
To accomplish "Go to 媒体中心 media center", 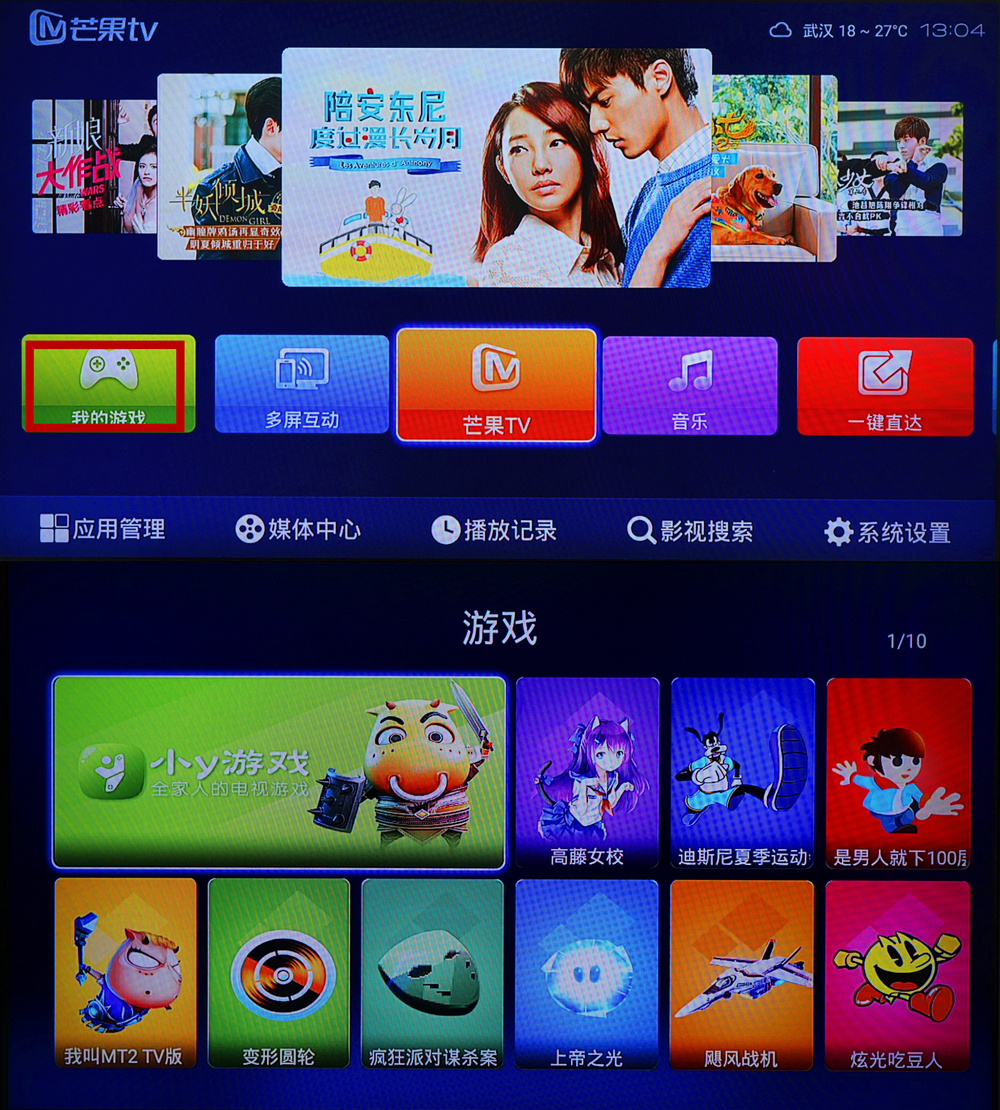I will coord(298,529).
